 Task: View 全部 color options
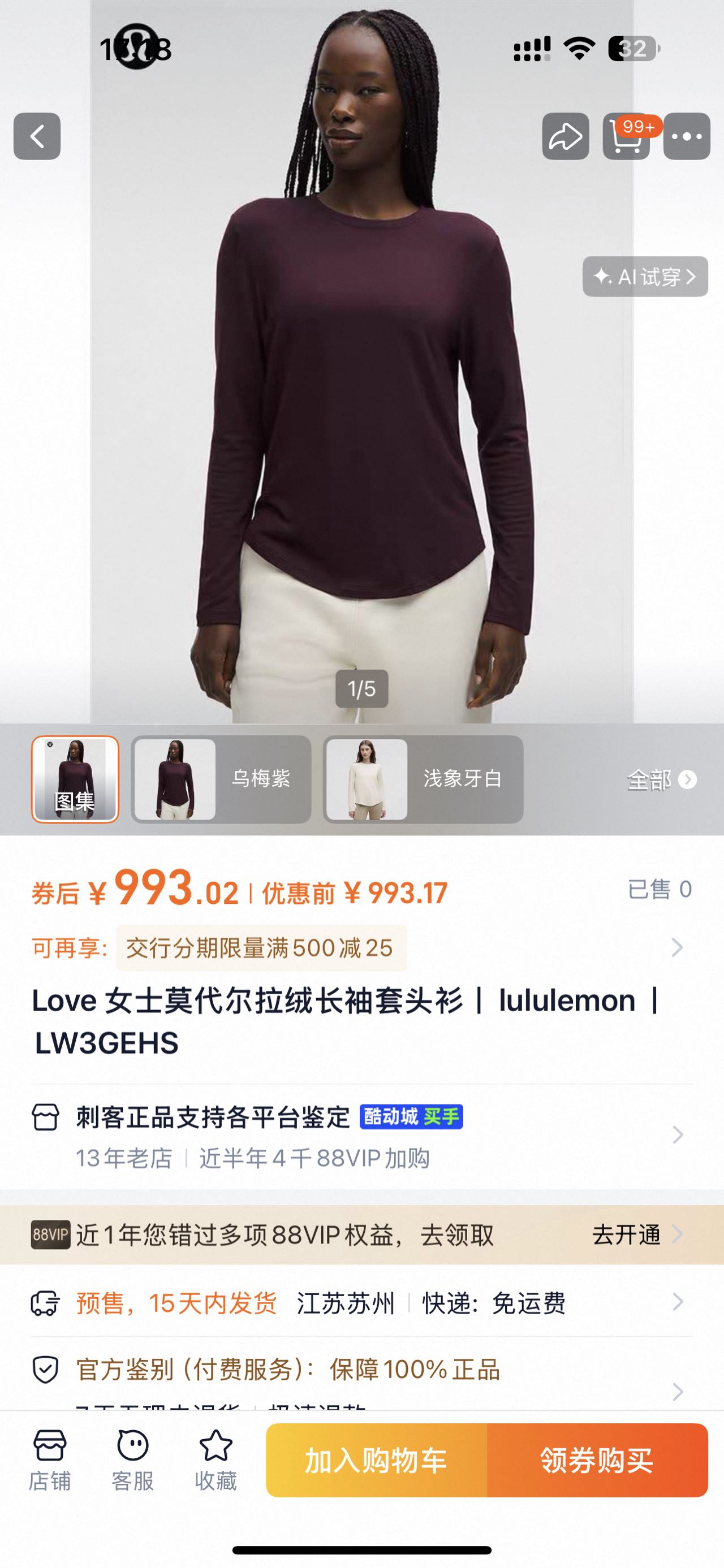click(x=662, y=779)
